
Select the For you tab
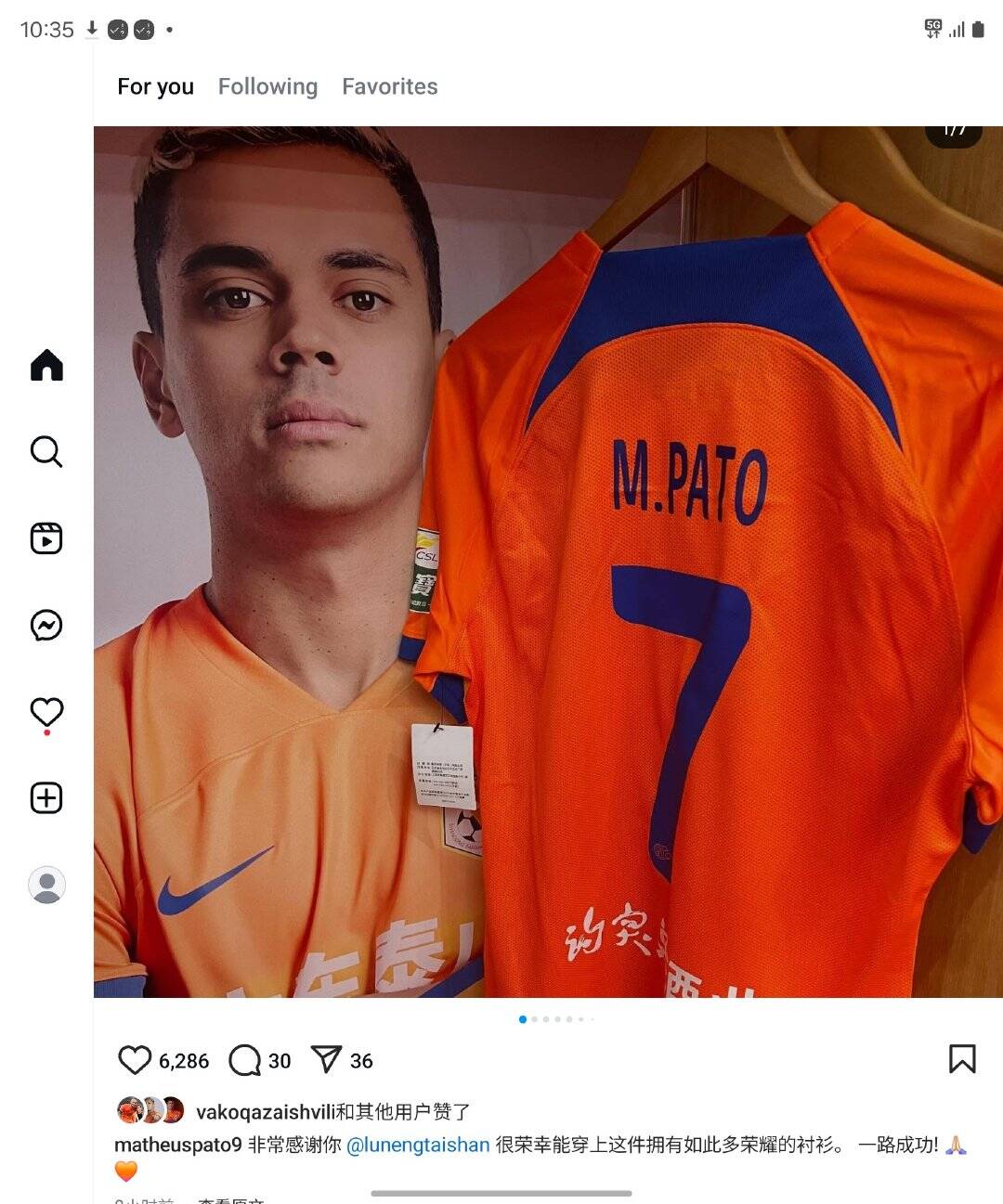pos(155,86)
